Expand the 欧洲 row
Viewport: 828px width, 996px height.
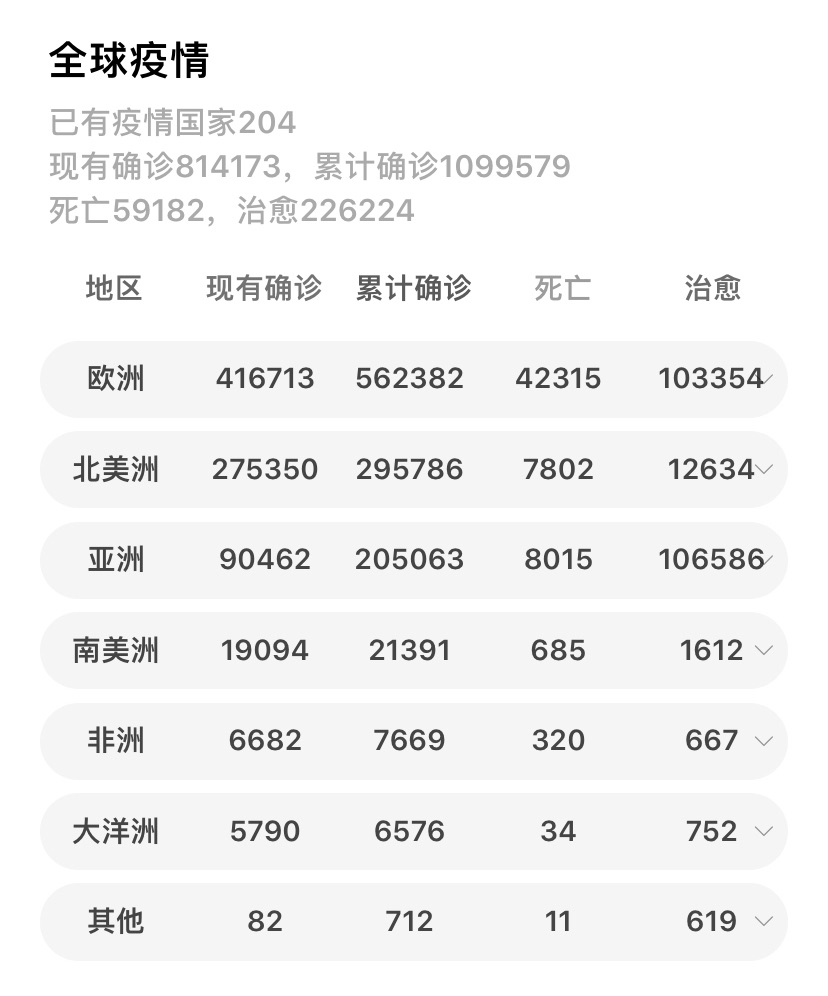coord(766,379)
